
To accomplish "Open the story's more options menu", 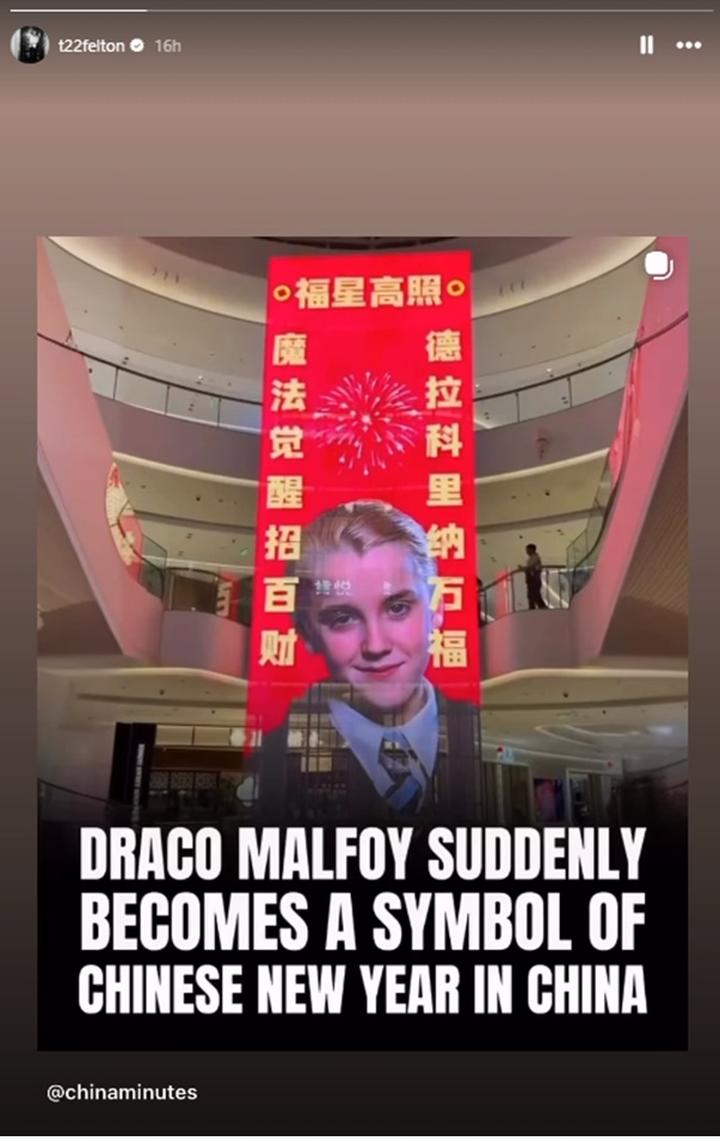I will (689, 45).
